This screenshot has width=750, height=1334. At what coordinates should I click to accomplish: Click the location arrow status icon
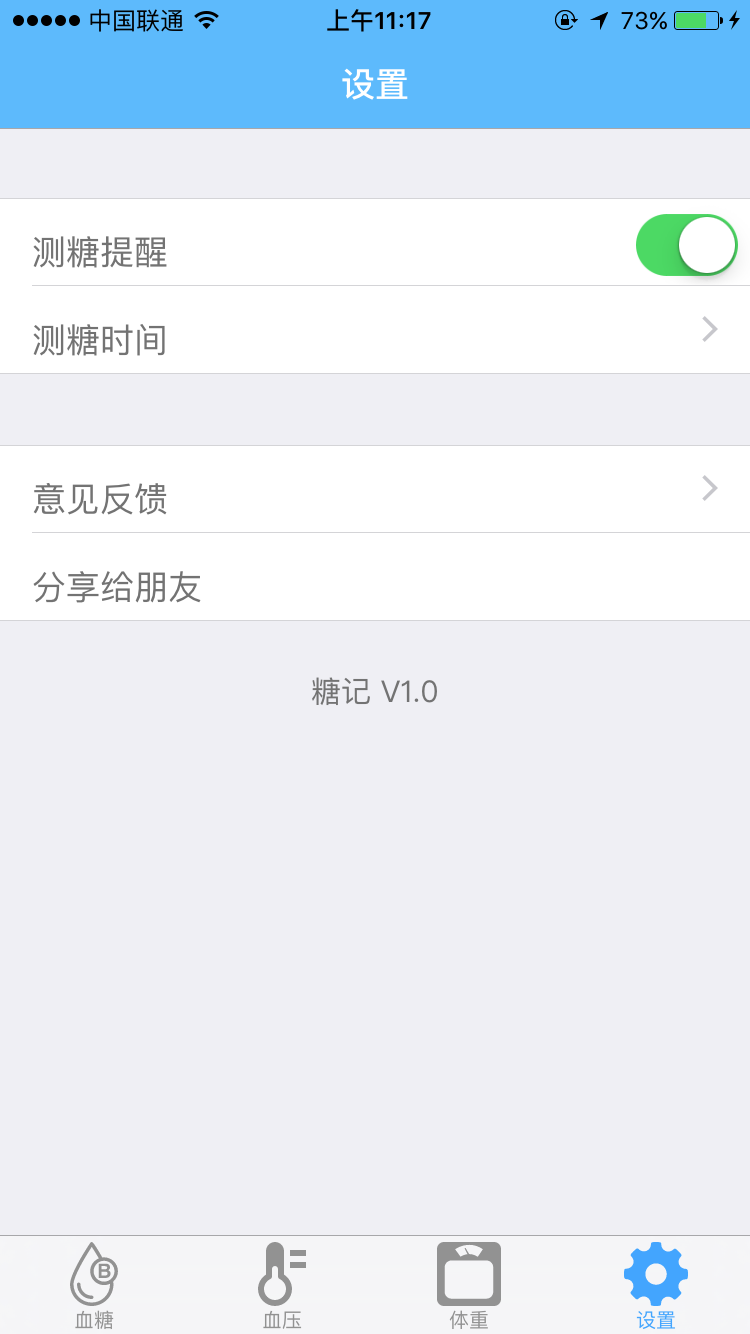tap(599, 18)
